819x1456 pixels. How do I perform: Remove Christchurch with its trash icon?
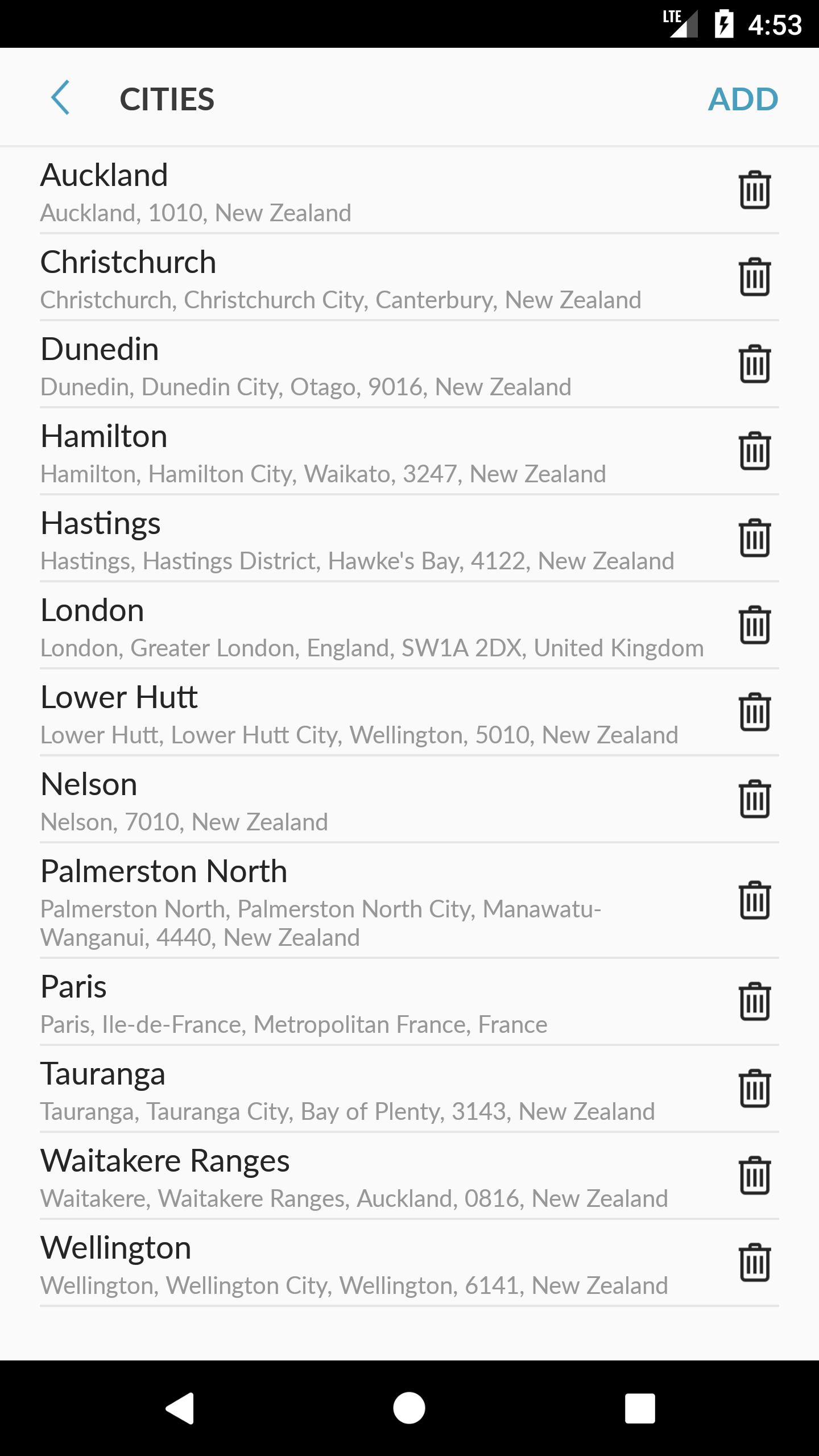coord(755,277)
